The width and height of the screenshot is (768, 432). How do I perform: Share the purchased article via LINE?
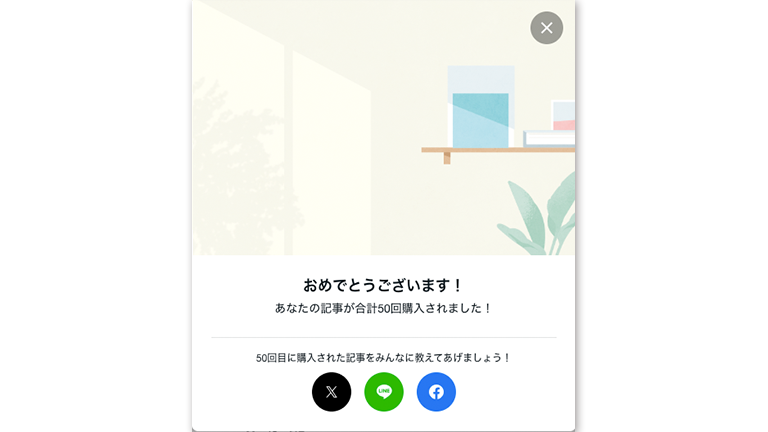[x=384, y=392]
